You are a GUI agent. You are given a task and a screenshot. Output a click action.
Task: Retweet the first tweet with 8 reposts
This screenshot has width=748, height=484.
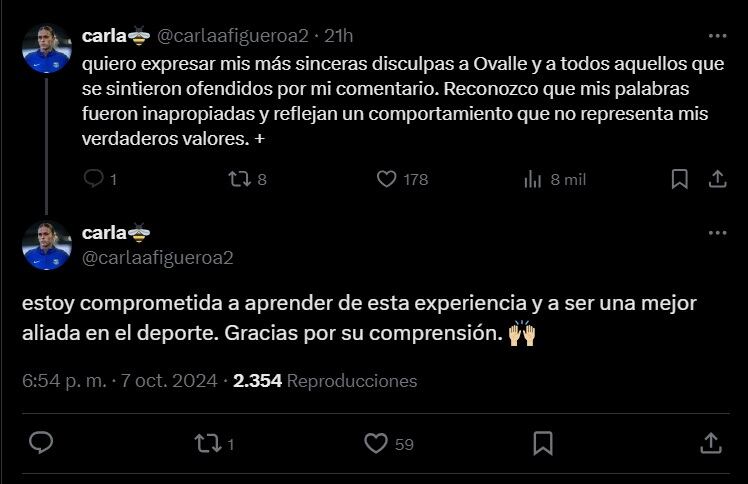click(x=238, y=179)
